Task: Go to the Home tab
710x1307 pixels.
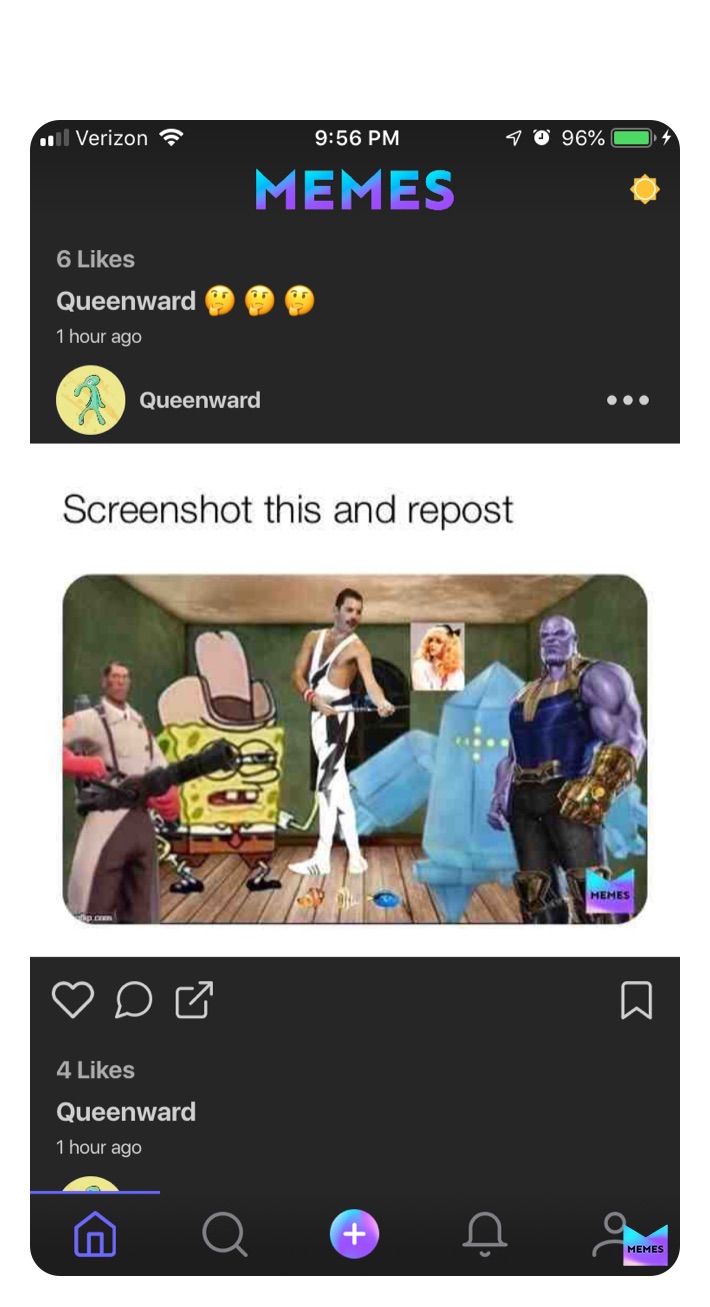Action: [x=95, y=1235]
